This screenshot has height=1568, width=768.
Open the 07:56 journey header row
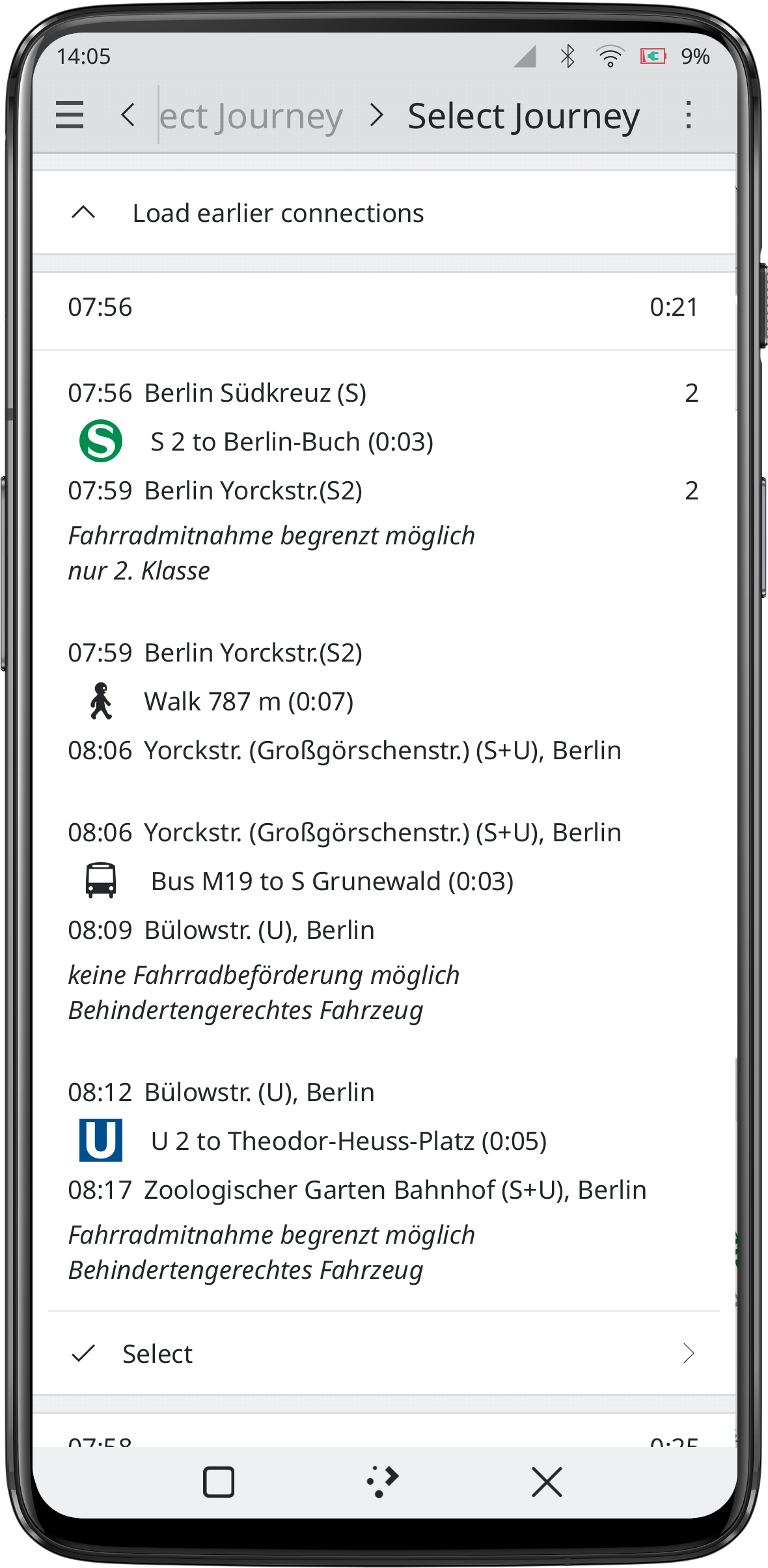[x=384, y=307]
